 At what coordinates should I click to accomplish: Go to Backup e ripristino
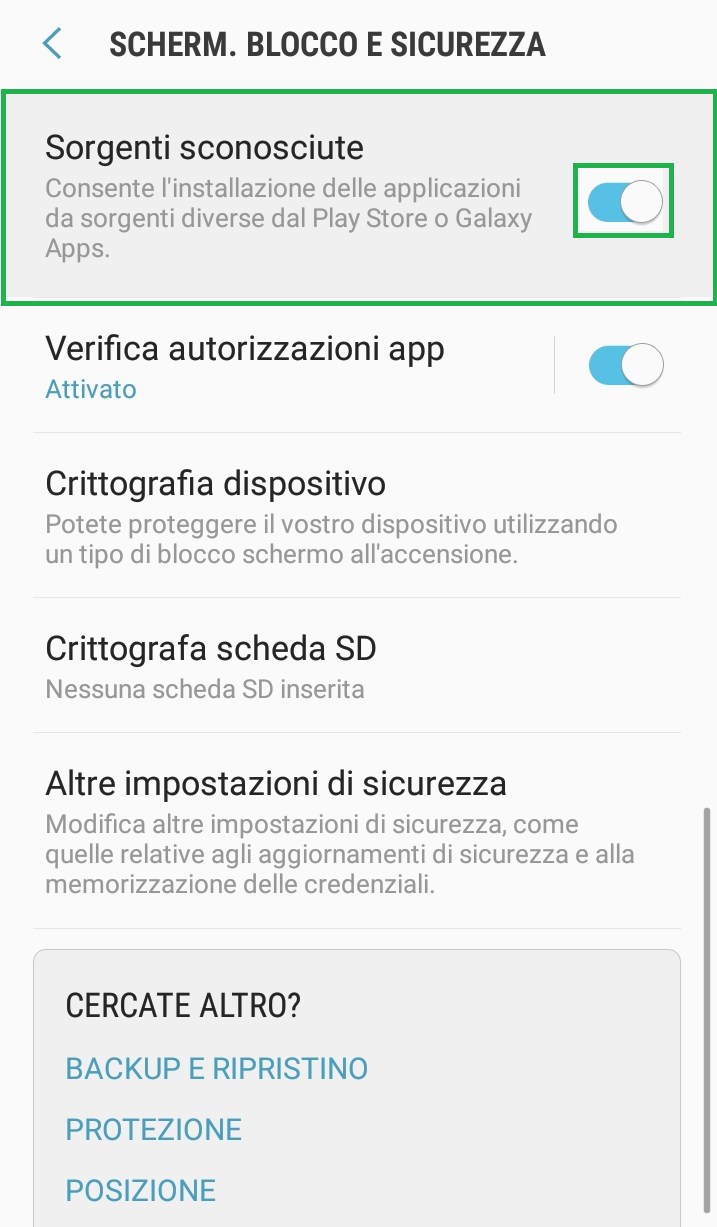(217, 1068)
